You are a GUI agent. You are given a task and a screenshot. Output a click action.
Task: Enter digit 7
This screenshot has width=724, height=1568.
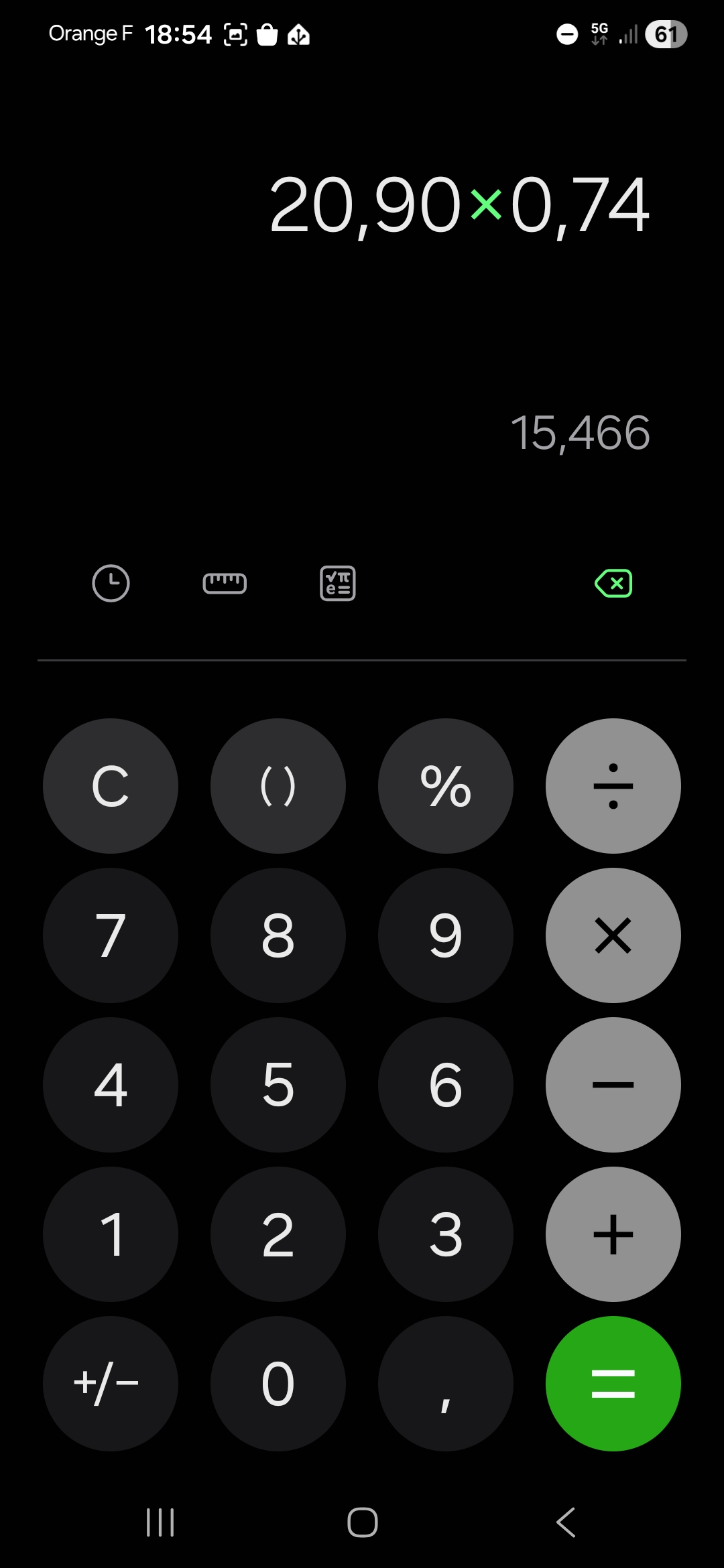tap(111, 935)
